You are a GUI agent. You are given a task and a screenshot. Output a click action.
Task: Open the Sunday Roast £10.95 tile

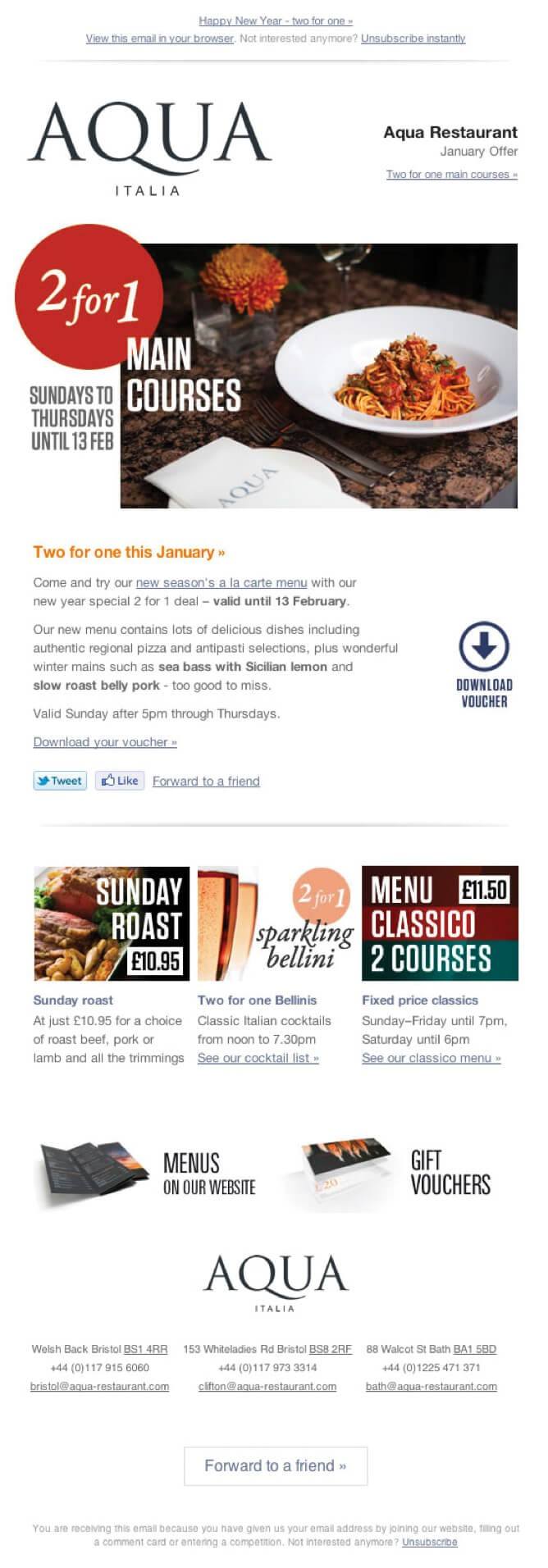click(112, 923)
